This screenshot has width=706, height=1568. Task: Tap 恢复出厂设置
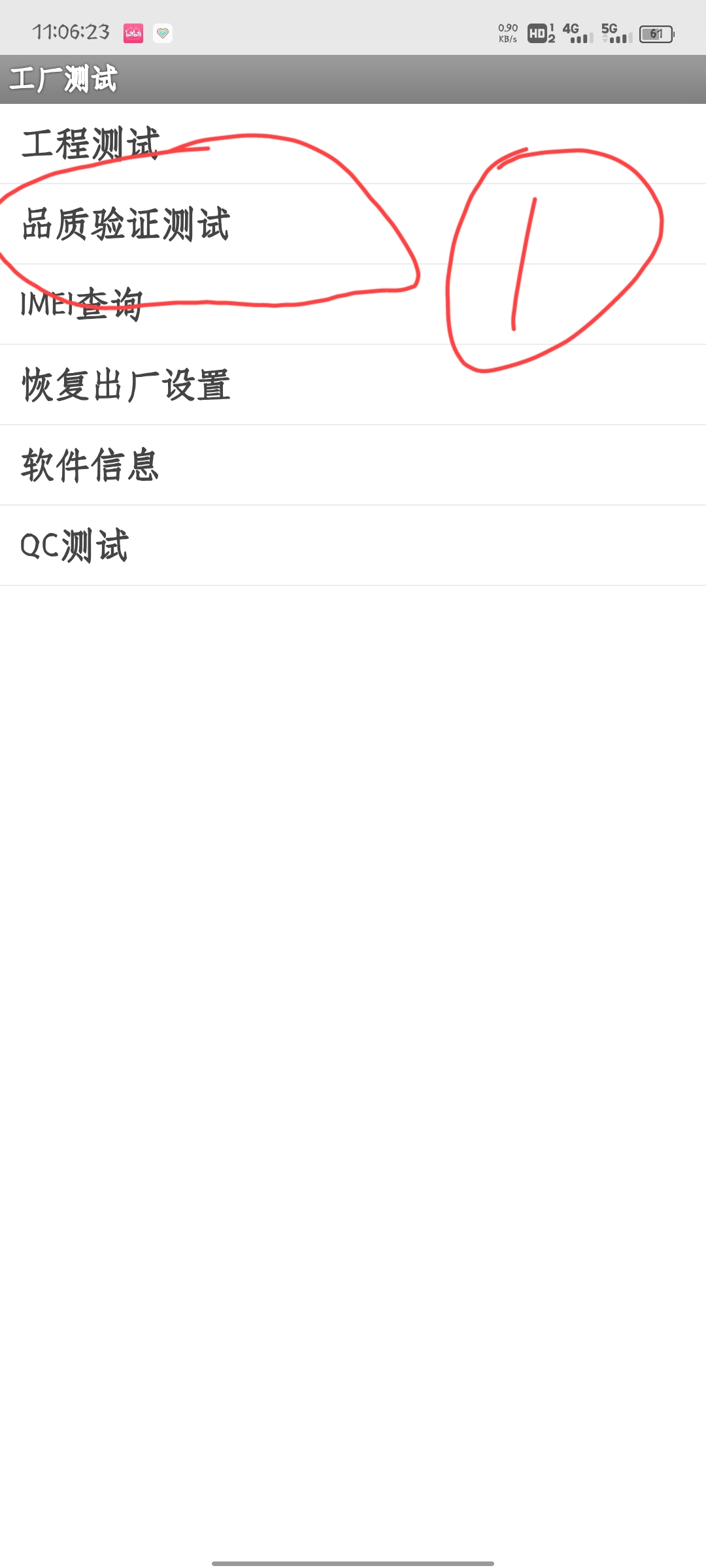(x=353, y=385)
